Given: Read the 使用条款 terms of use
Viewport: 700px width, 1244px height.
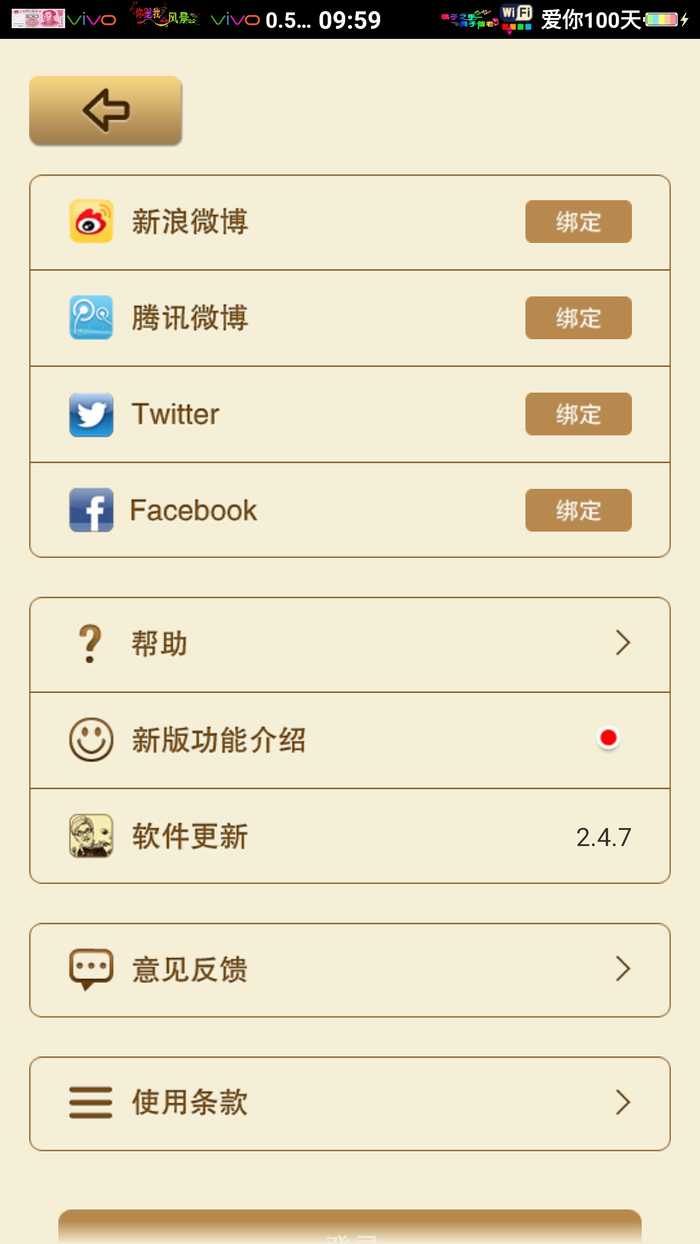Looking at the screenshot, I should [x=349, y=1103].
